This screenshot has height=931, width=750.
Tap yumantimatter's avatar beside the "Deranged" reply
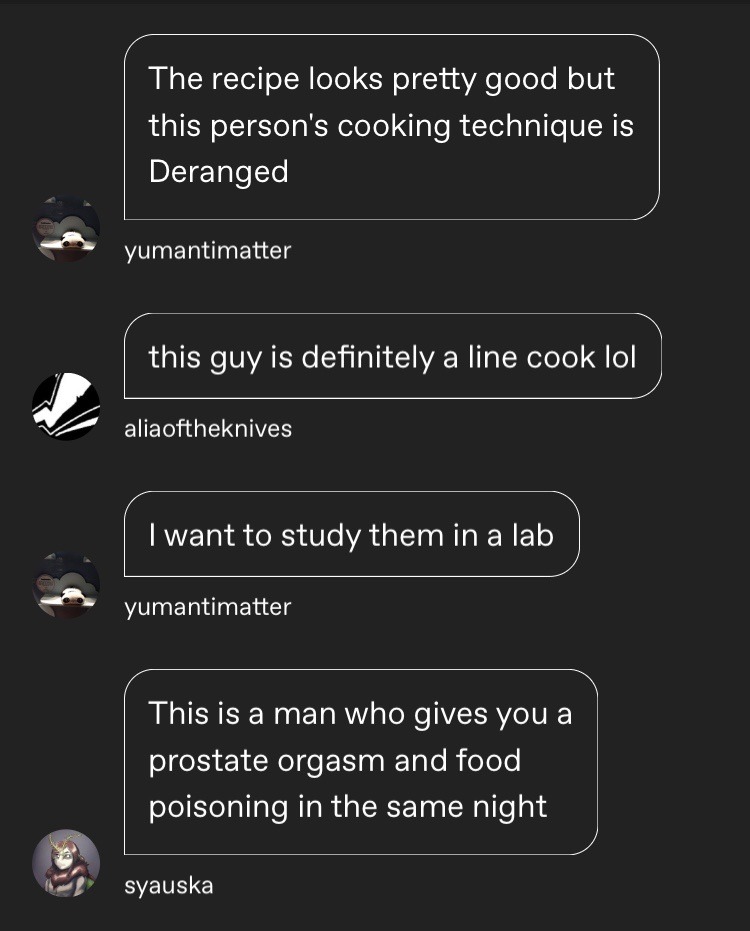coord(66,229)
